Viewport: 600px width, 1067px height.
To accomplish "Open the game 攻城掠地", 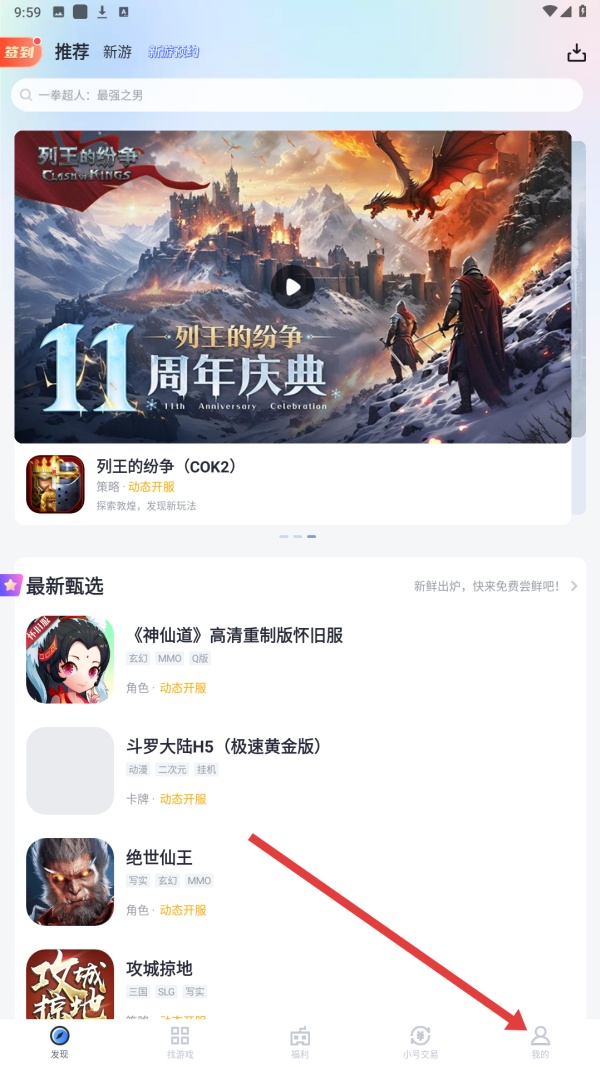I will click(160, 968).
